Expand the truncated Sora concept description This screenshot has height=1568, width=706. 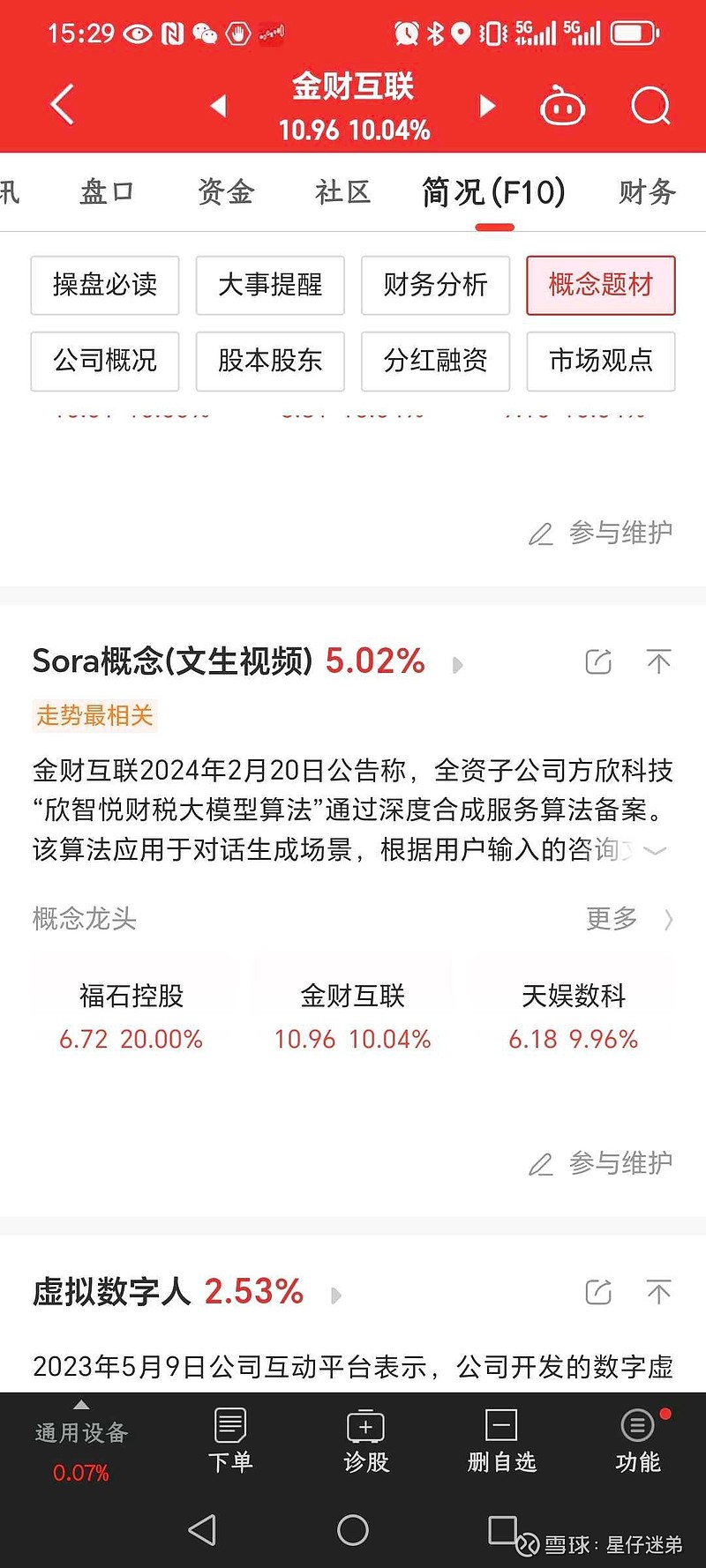coord(654,851)
